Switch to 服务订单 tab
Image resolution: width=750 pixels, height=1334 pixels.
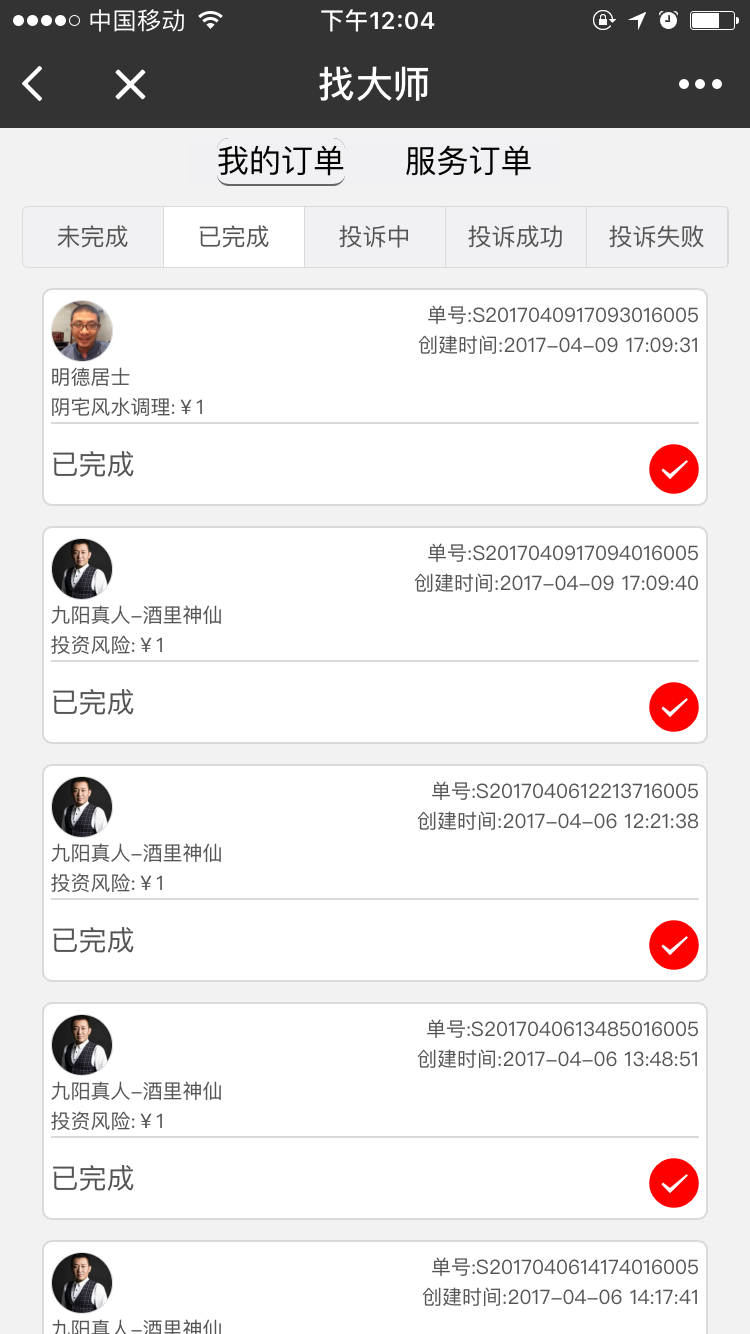pyautogui.click(x=468, y=161)
